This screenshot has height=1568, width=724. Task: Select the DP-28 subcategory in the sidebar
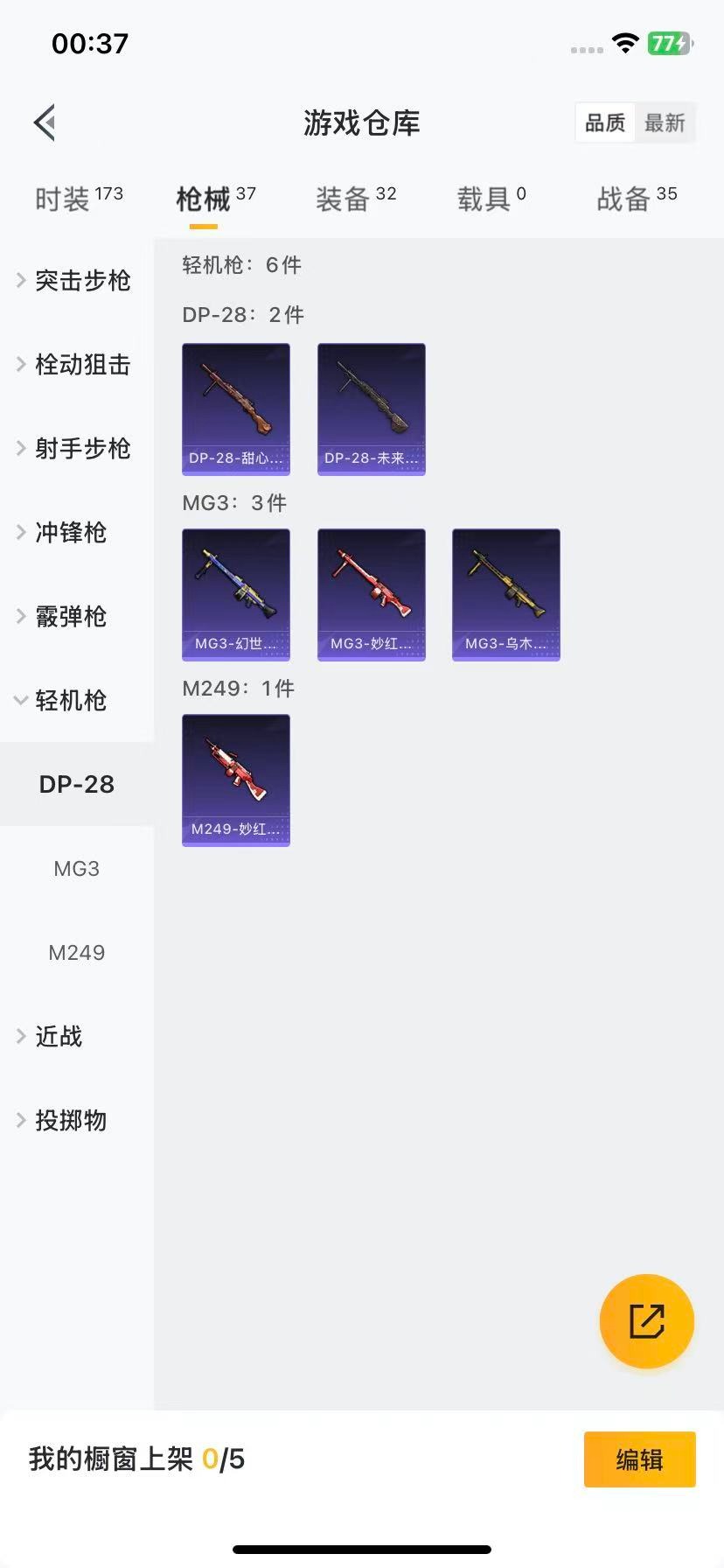pyautogui.click(x=76, y=784)
